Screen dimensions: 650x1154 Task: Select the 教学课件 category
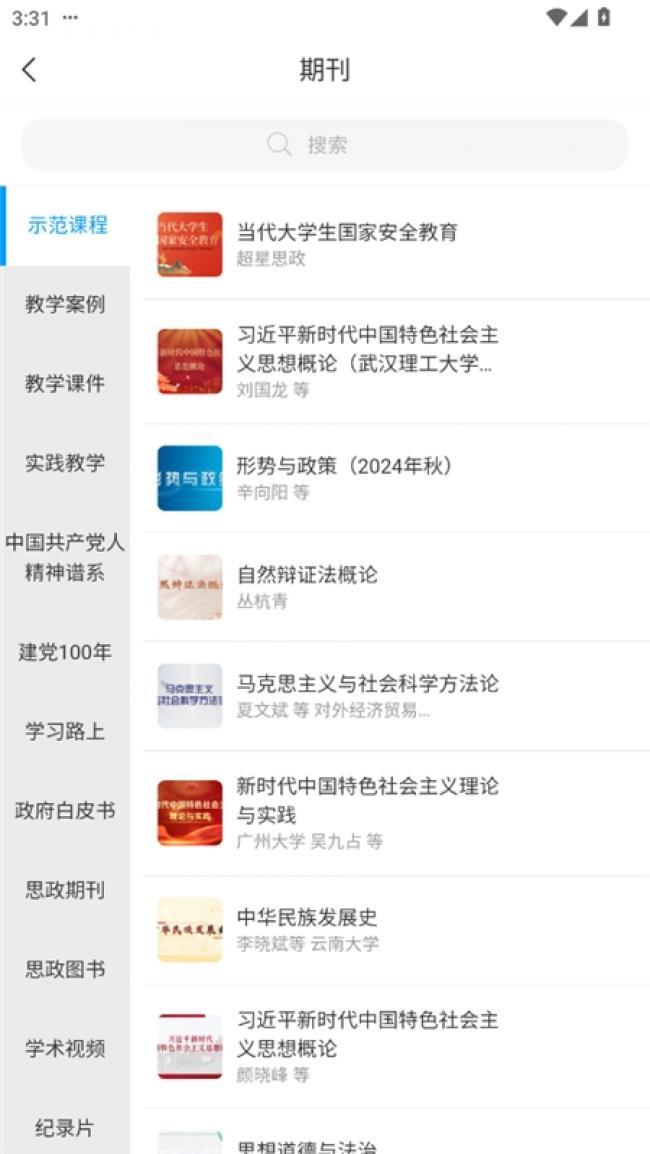[65, 384]
